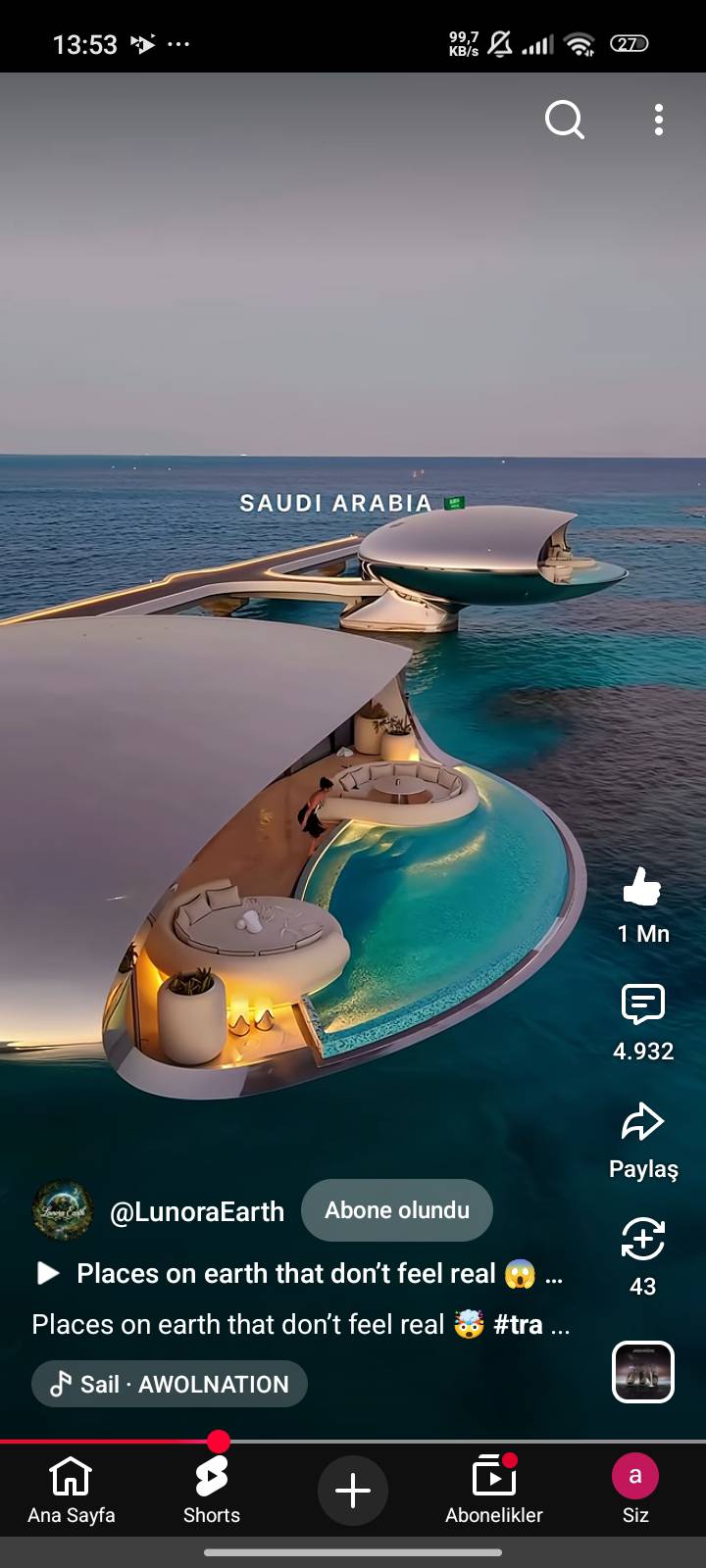The width and height of the screenshot is (706, 1568).
Task: Remix this Short
Action: (x=643, y=1240)
